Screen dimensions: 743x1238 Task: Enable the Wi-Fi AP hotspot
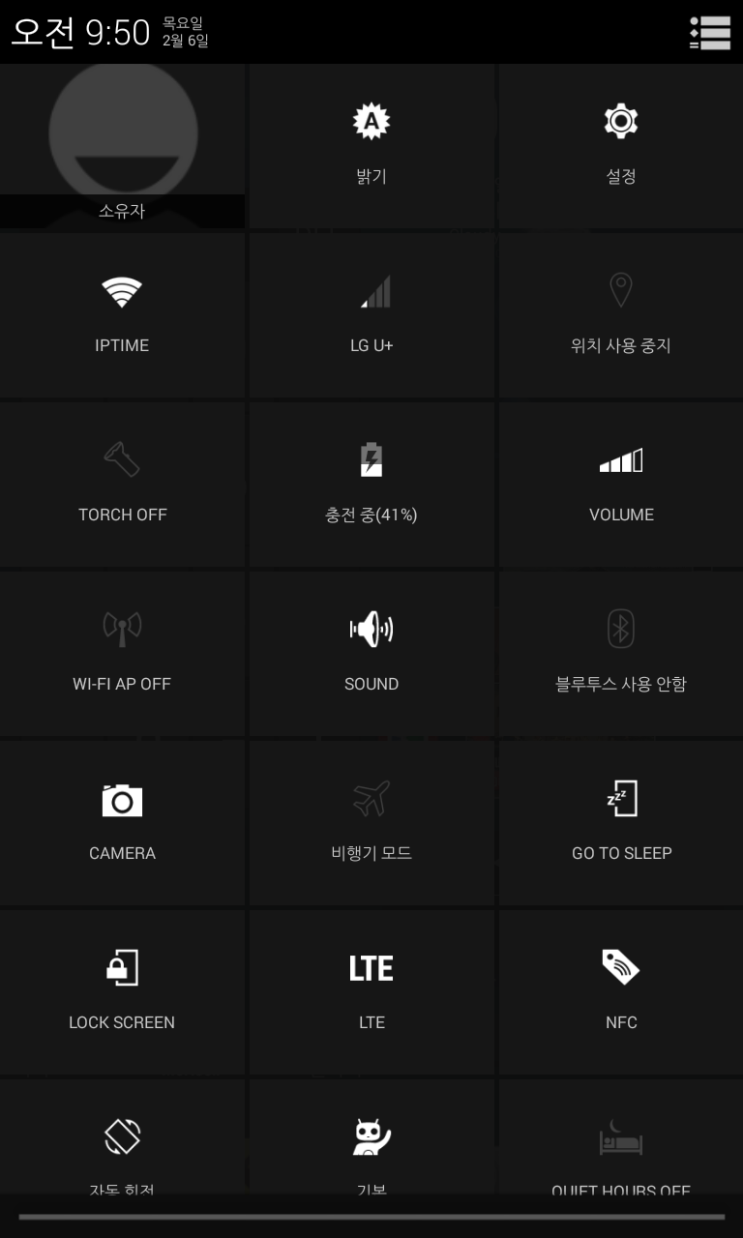click(x=122, y=653)
